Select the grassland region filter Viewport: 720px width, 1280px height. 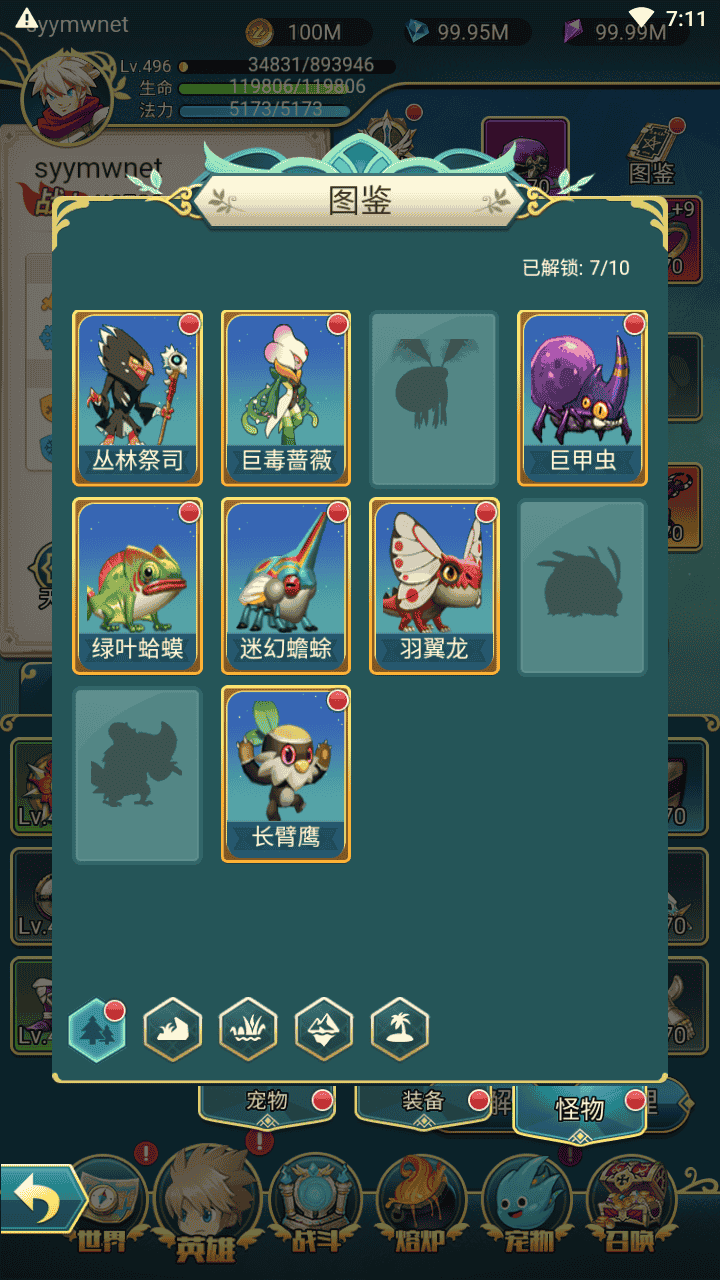pyautogui.click(x=248, y=1029)
